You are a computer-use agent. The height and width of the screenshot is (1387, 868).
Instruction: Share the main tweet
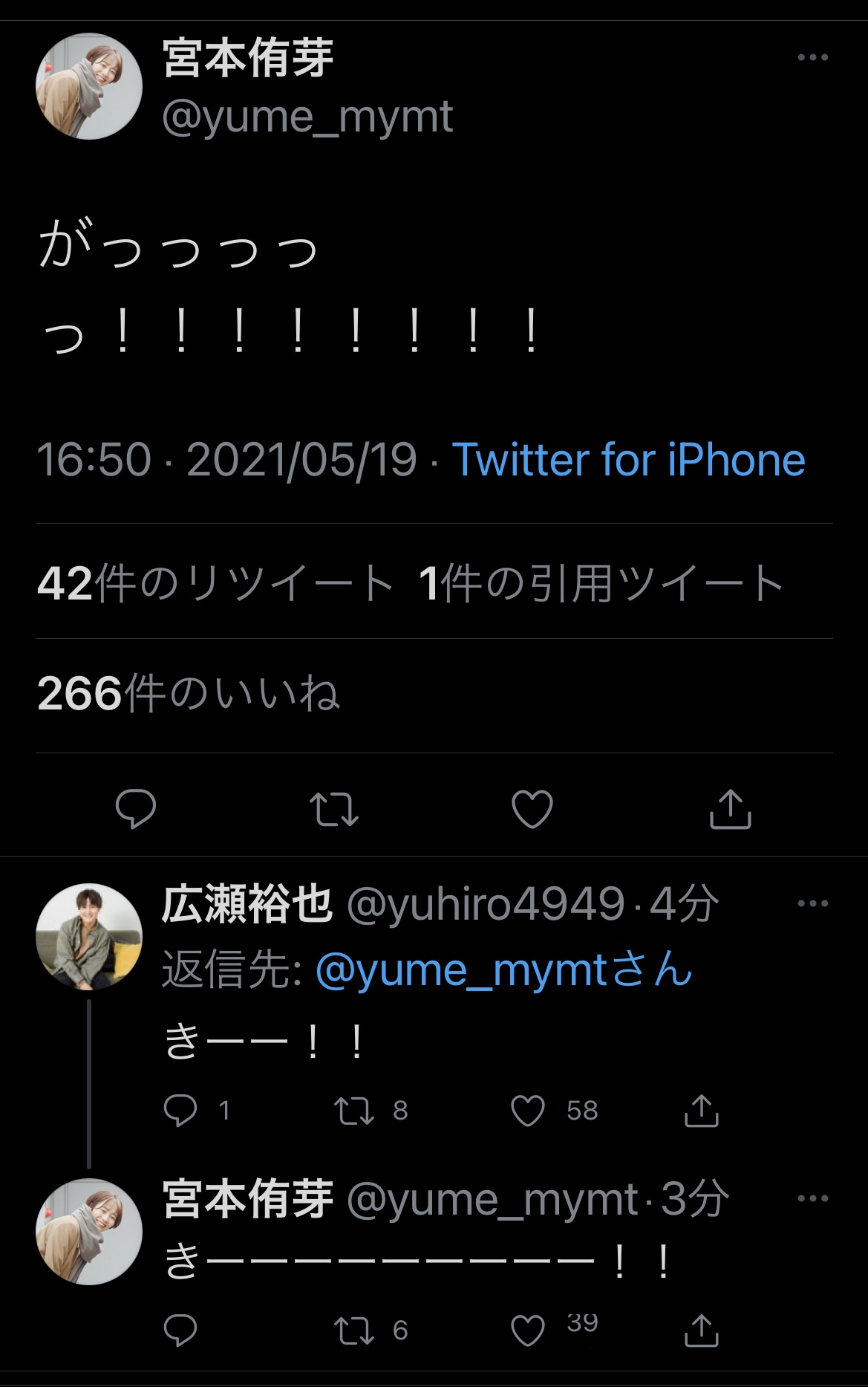(x=731, y=809)
